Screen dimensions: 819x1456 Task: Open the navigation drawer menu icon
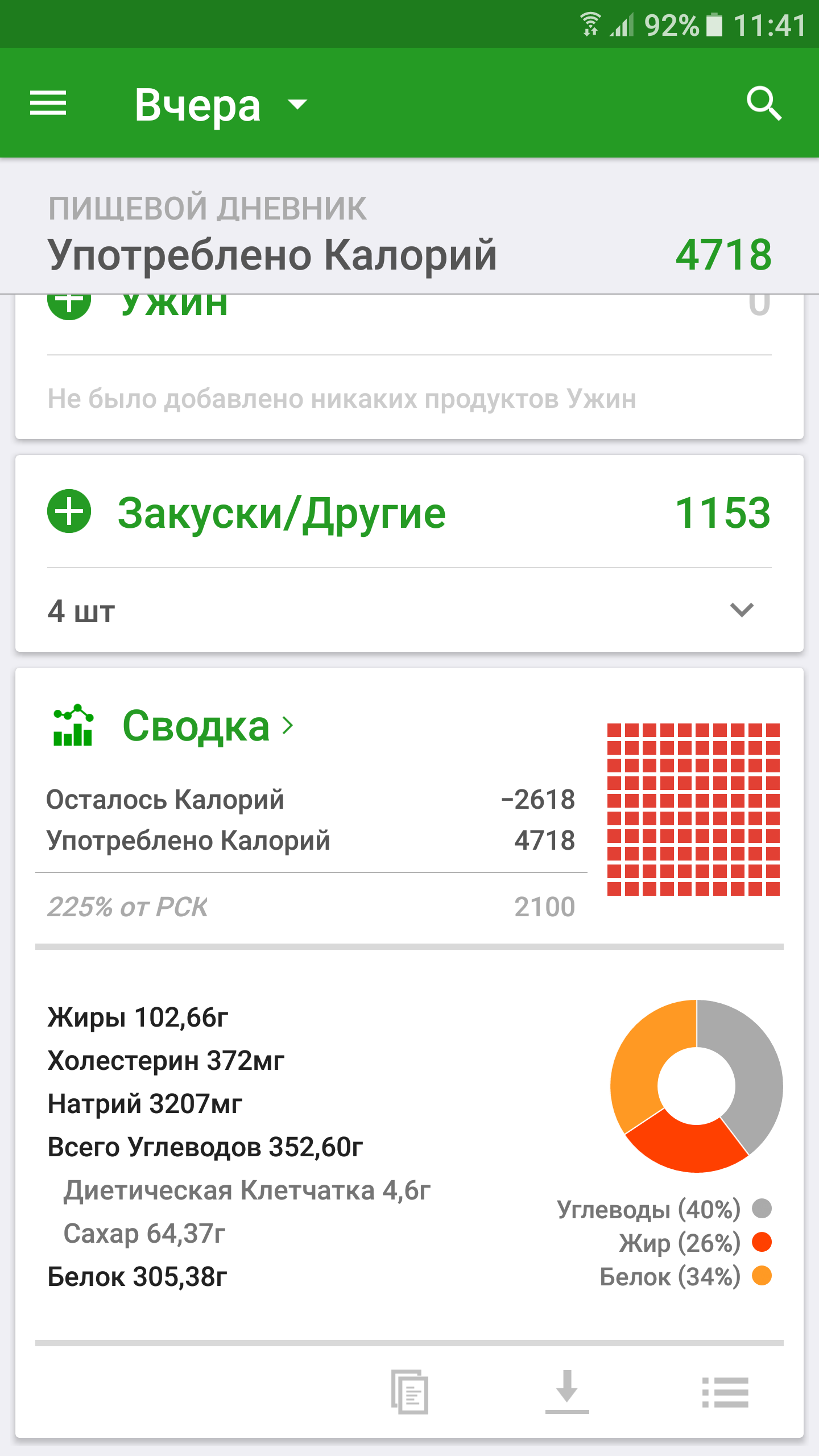[48, 104]
